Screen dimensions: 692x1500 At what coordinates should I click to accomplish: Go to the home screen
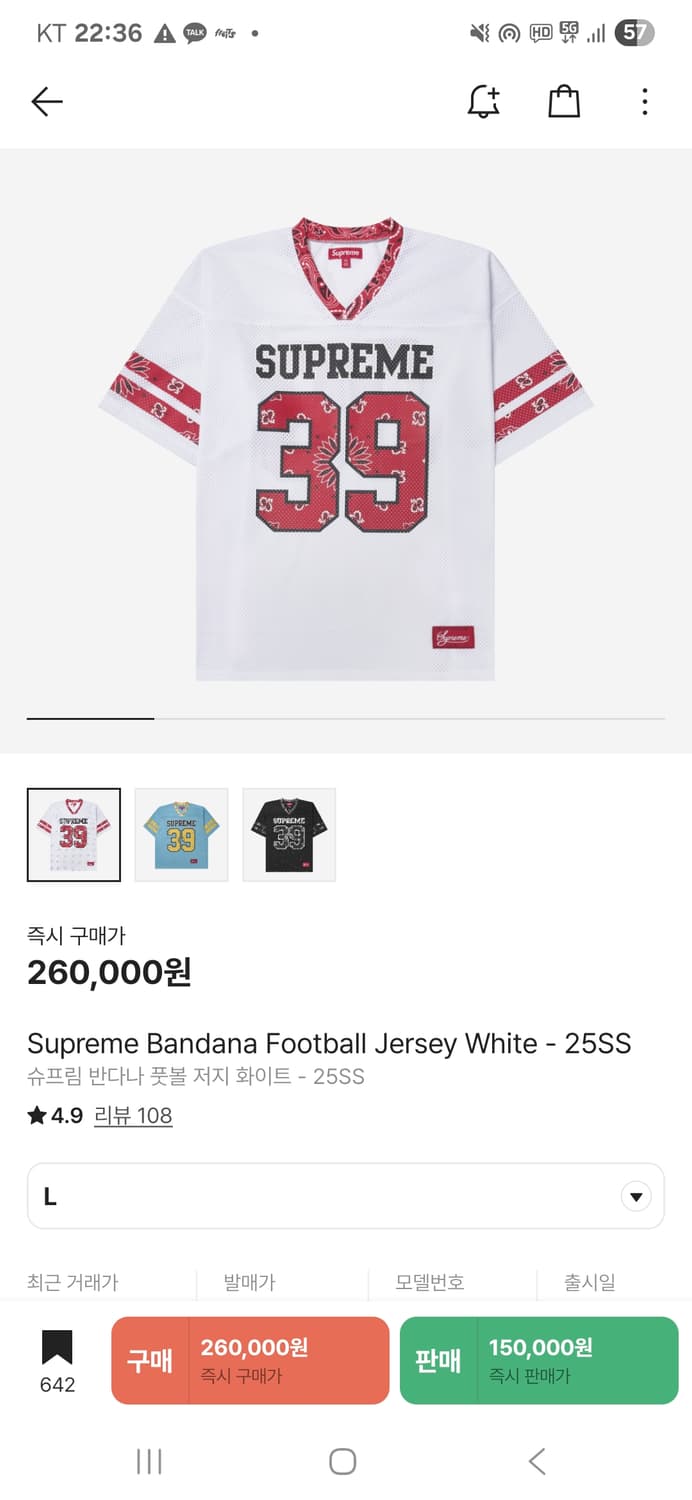343,1462
